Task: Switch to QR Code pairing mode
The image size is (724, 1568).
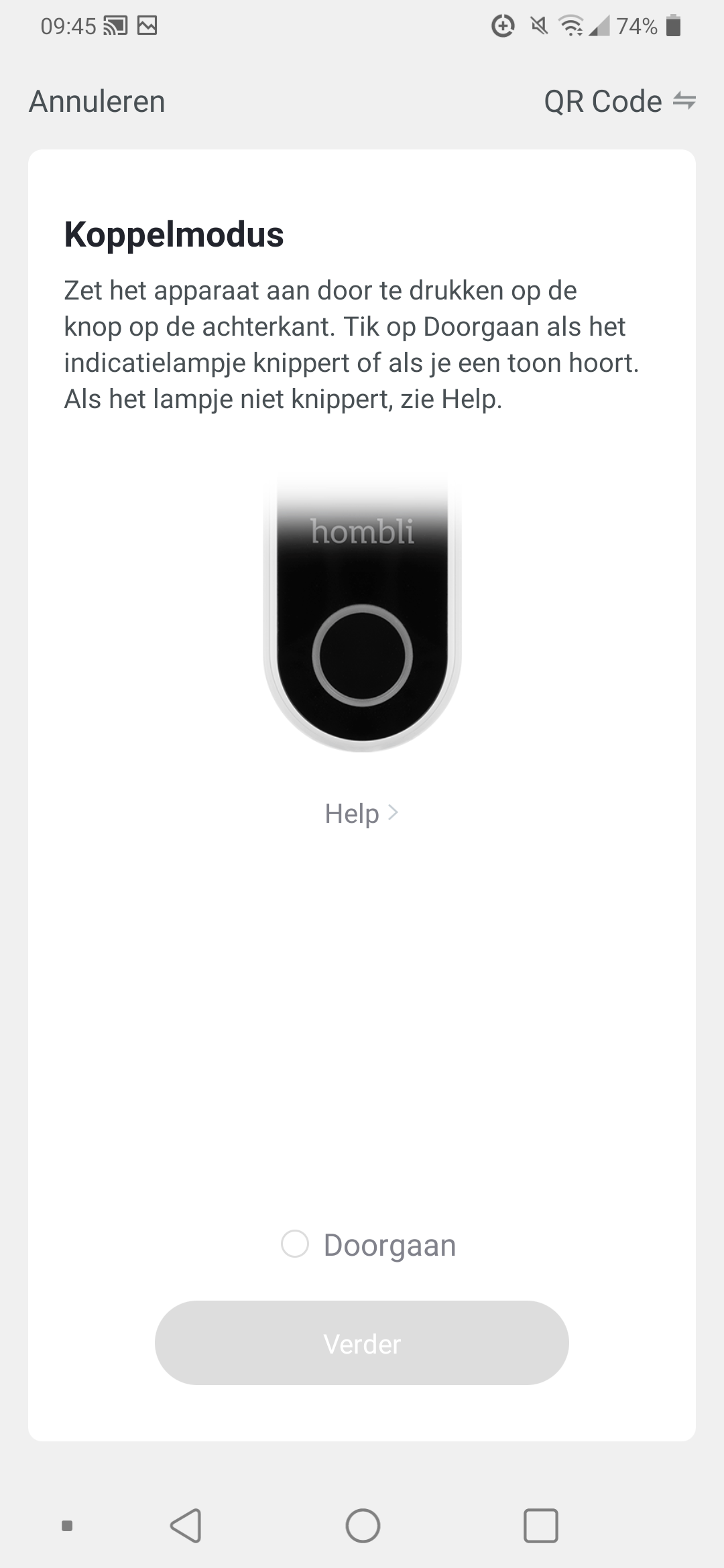Action: 619,102
